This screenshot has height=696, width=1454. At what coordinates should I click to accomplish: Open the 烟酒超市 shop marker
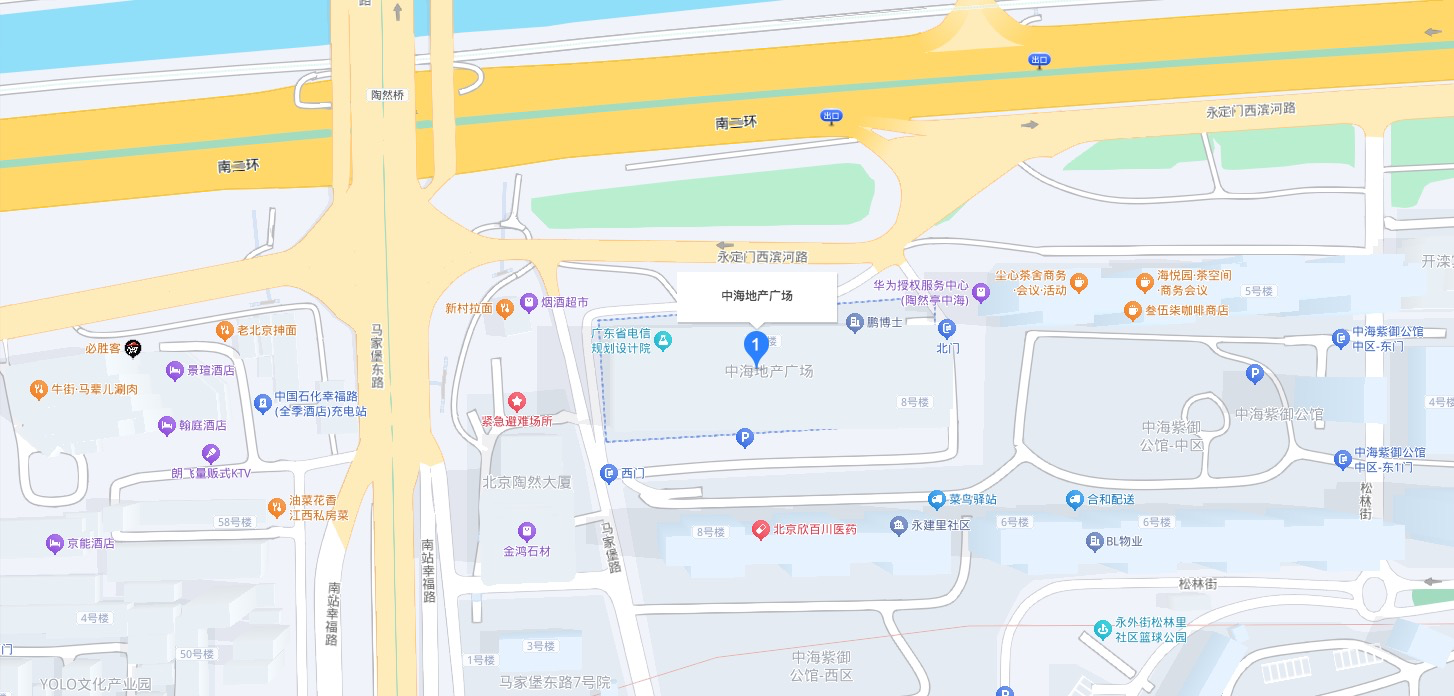(x=530, y=302)
